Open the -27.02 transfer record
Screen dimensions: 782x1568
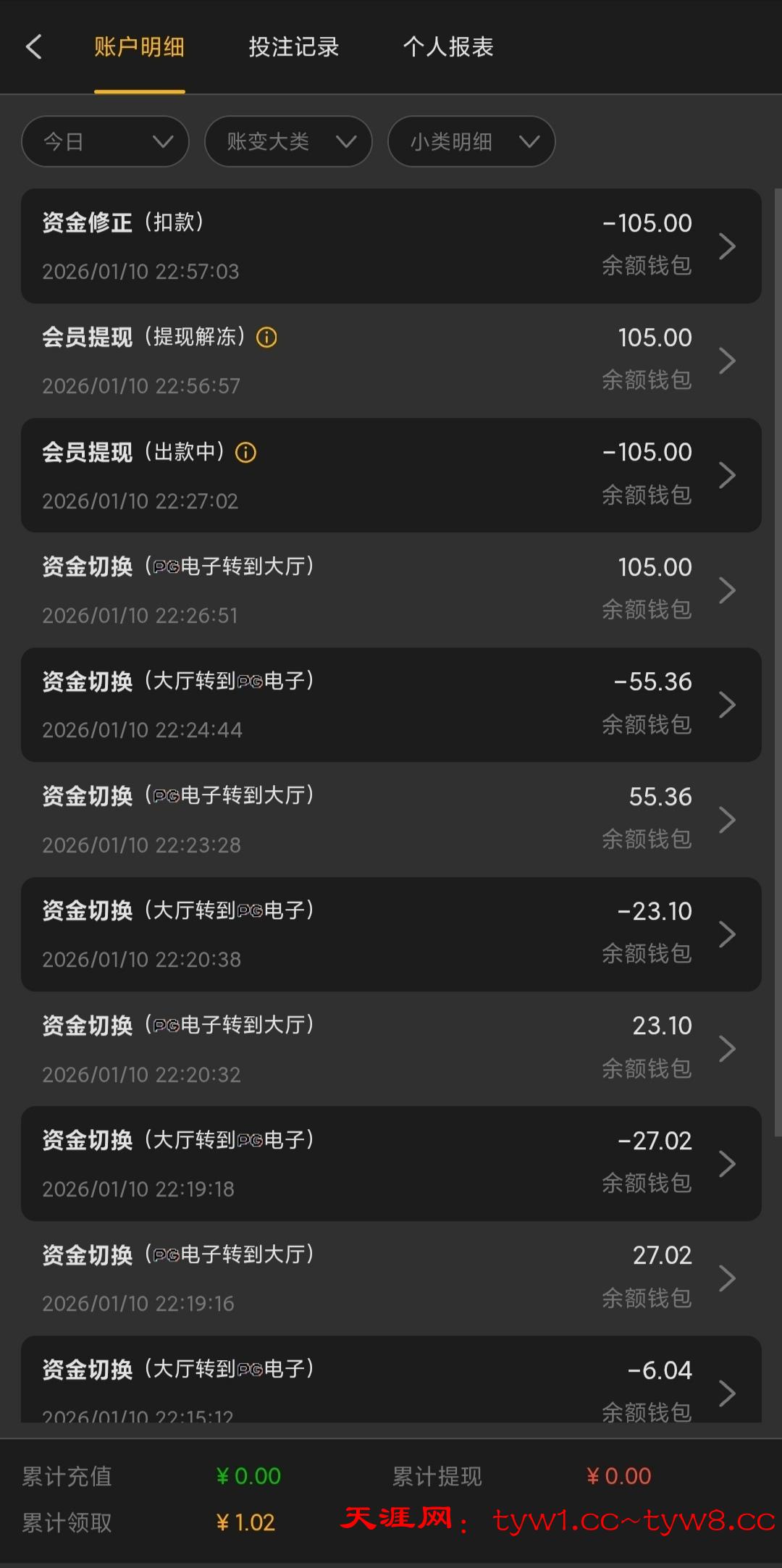(391, 1164)
